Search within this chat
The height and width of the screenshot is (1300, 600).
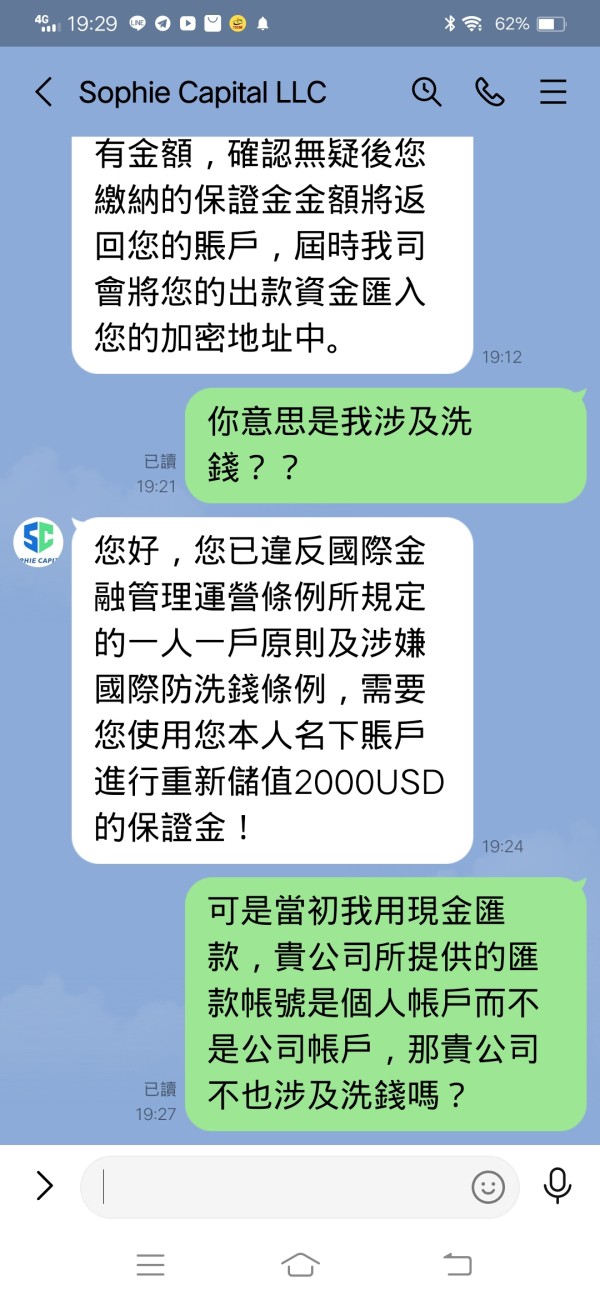[427, 92]
